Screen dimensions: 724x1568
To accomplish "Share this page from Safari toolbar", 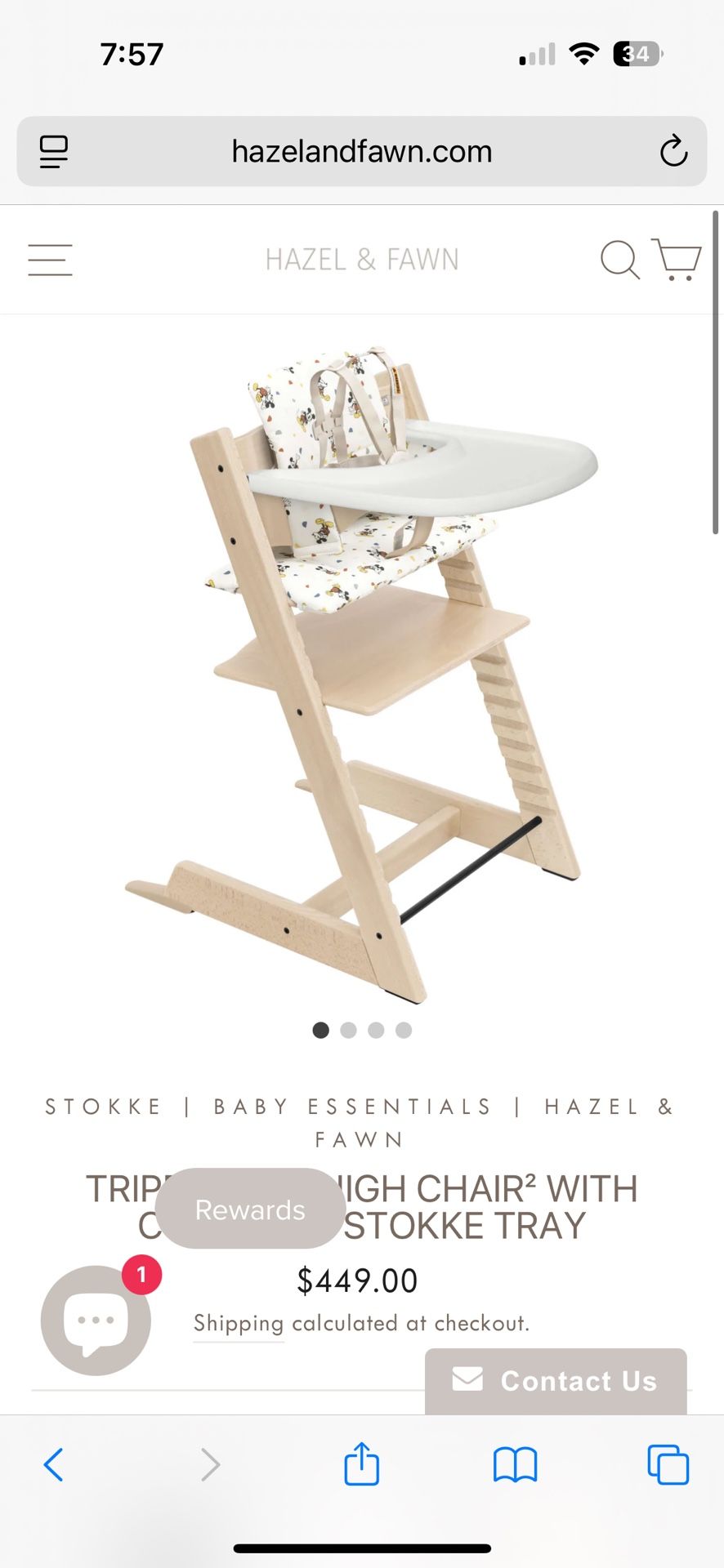I will tap(361, 1464).
